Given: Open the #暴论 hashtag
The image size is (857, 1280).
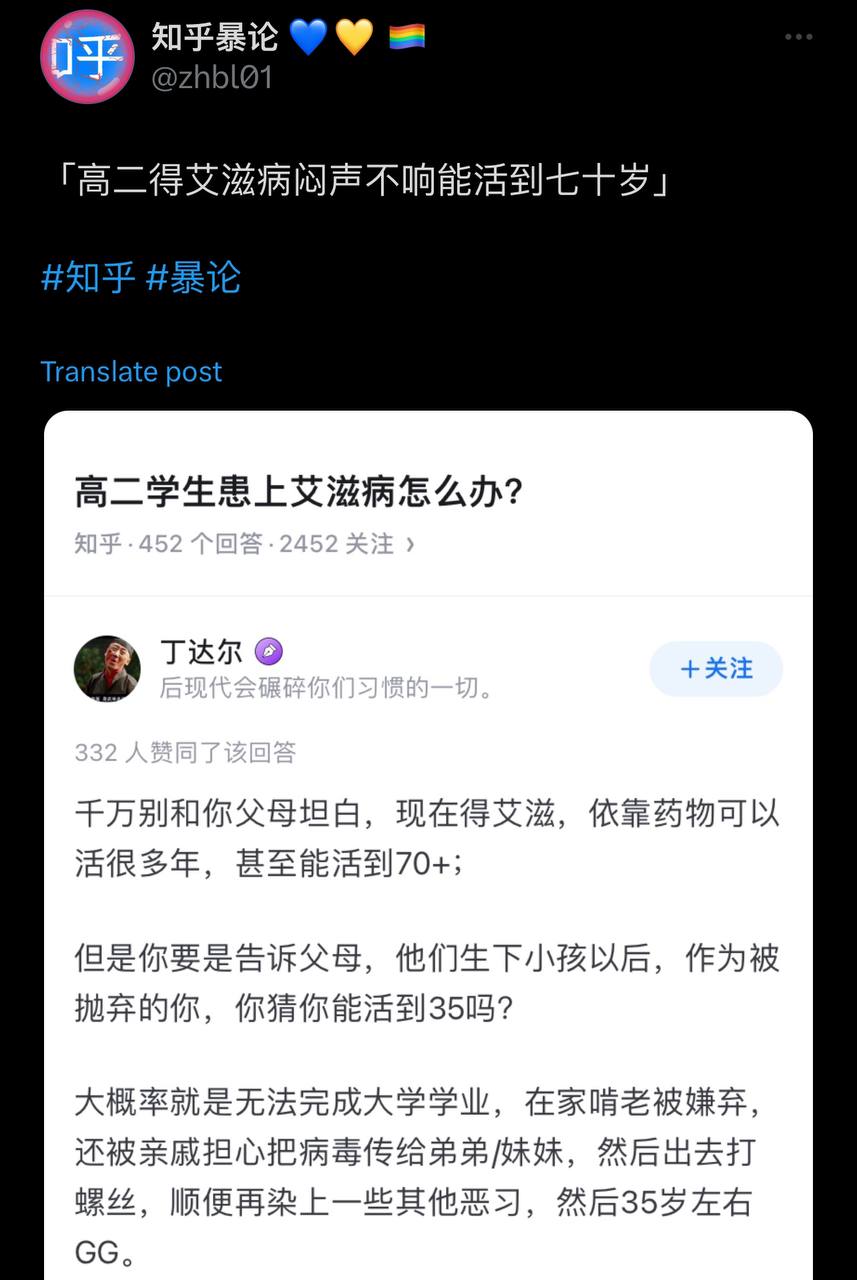Looking at the screenshot, I should (x=193, y=277).
